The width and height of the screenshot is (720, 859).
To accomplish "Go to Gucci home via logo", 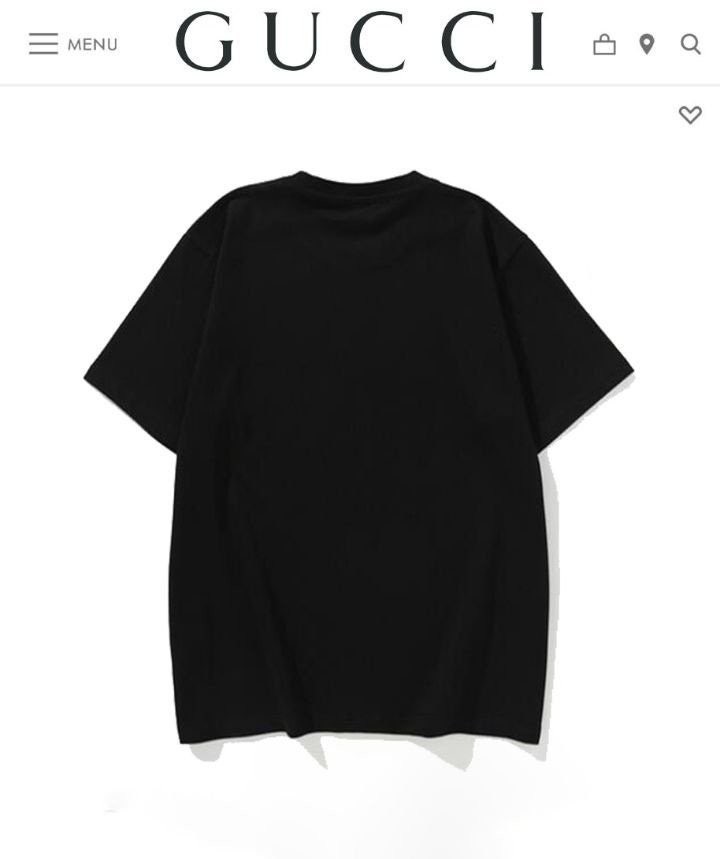I will click(360, 42).
